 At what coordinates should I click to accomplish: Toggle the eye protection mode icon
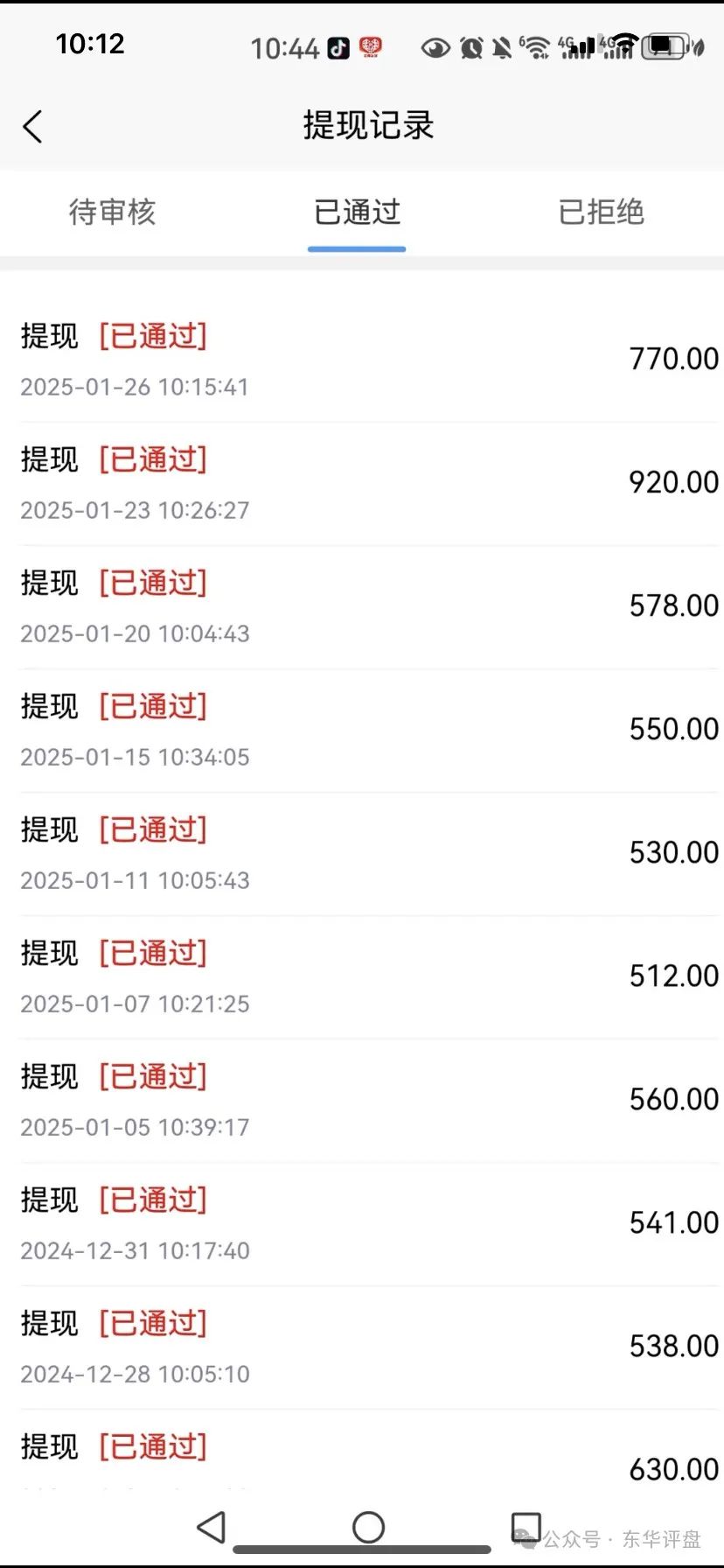click(x=435, y=48)
